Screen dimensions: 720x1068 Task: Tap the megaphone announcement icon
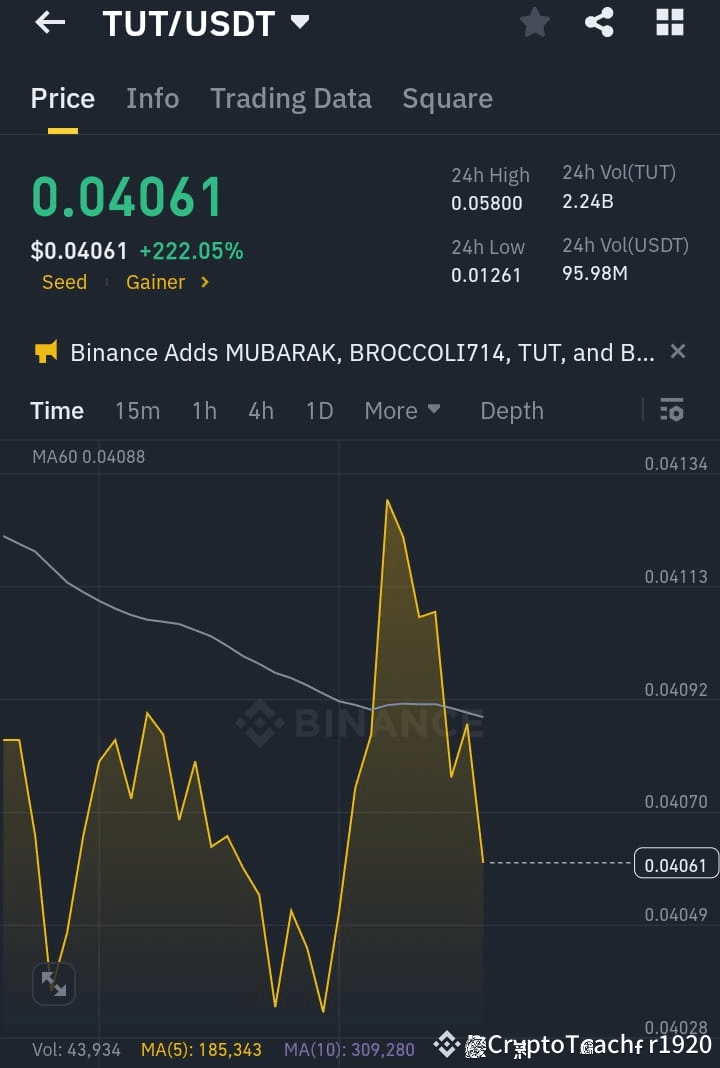pos(44,351)
